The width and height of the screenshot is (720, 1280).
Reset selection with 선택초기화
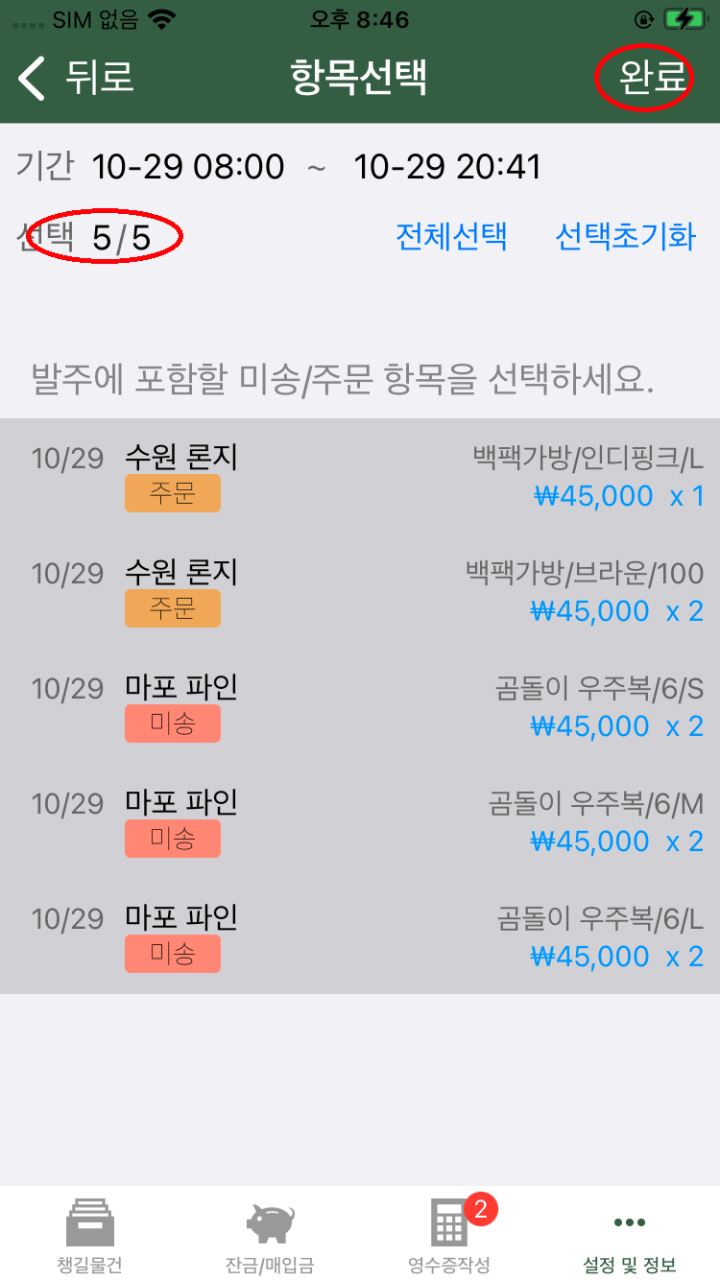pyautogui.click(x=625, y=236)
